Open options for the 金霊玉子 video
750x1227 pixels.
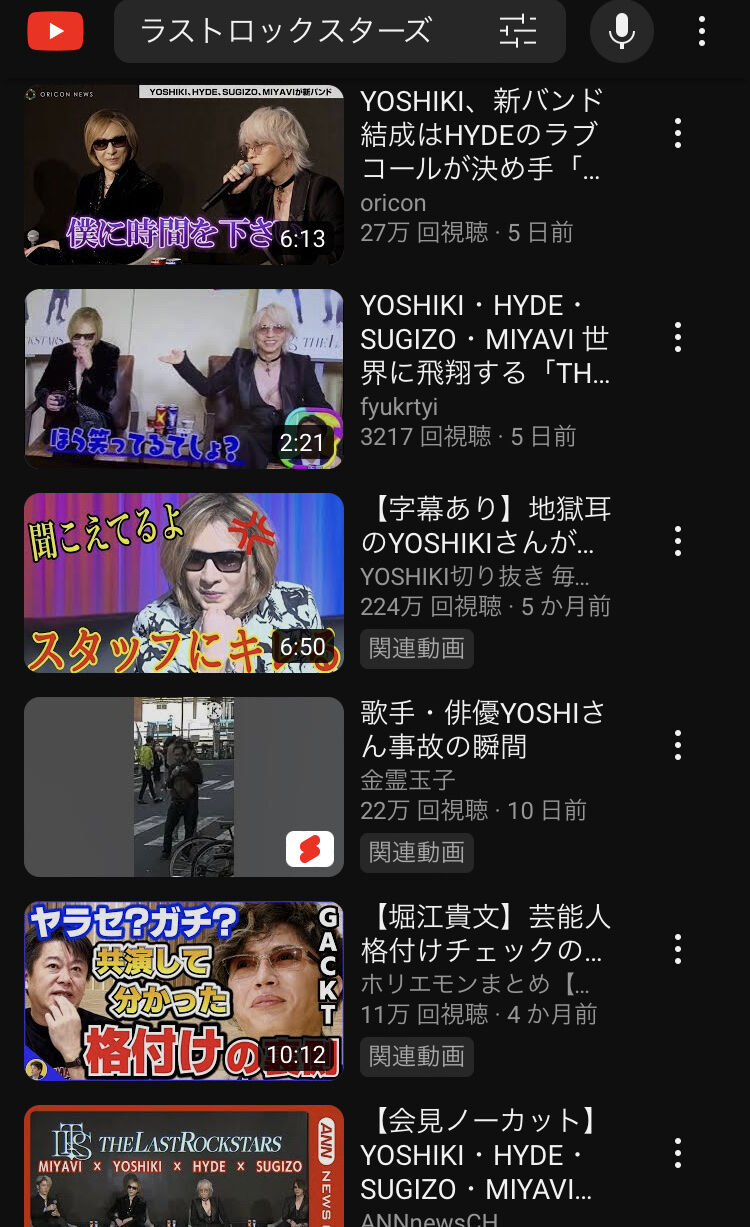click(x=678, y=745)
